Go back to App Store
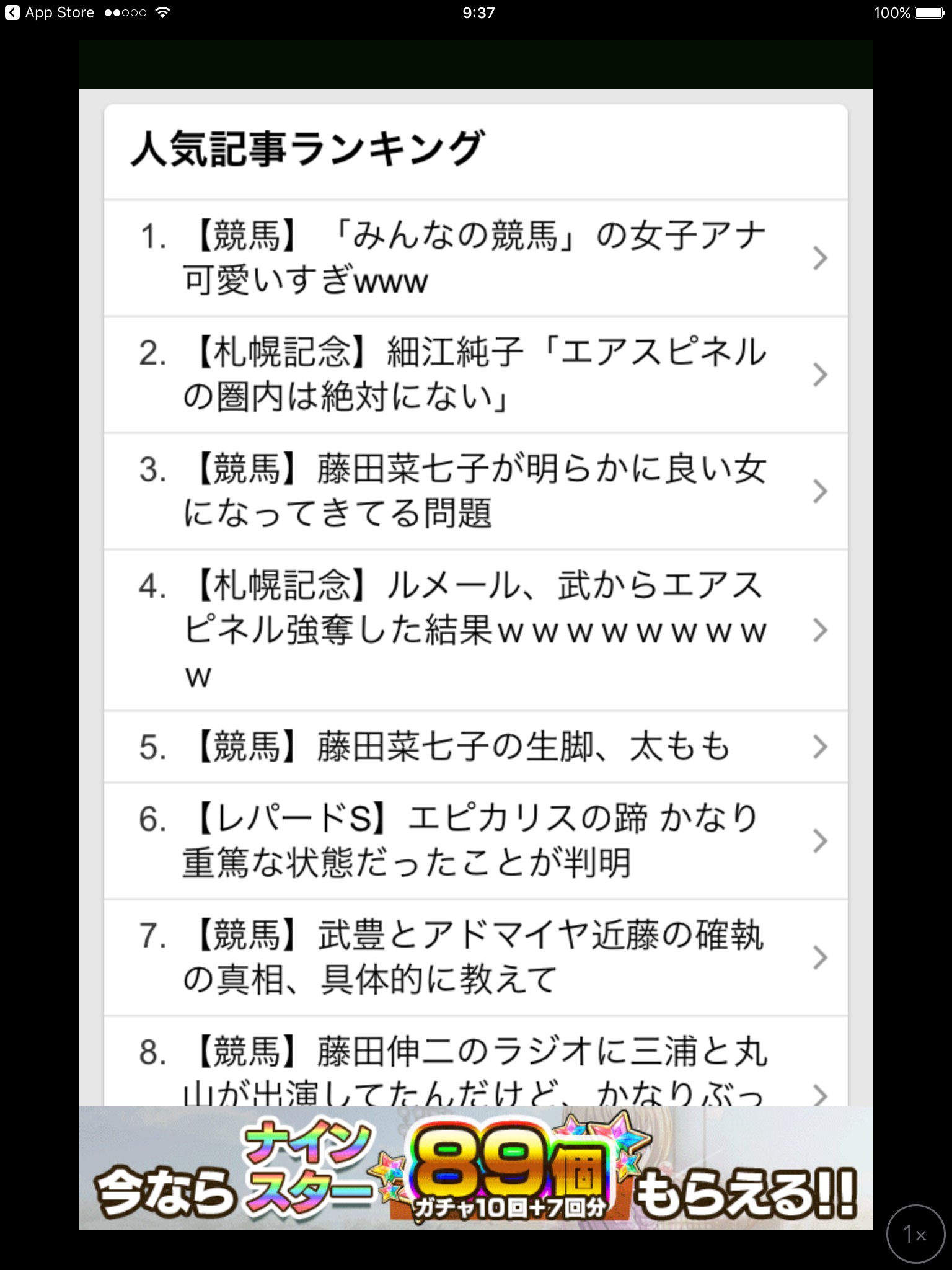This screenshot has width=952, height=1270. [51, 12]
